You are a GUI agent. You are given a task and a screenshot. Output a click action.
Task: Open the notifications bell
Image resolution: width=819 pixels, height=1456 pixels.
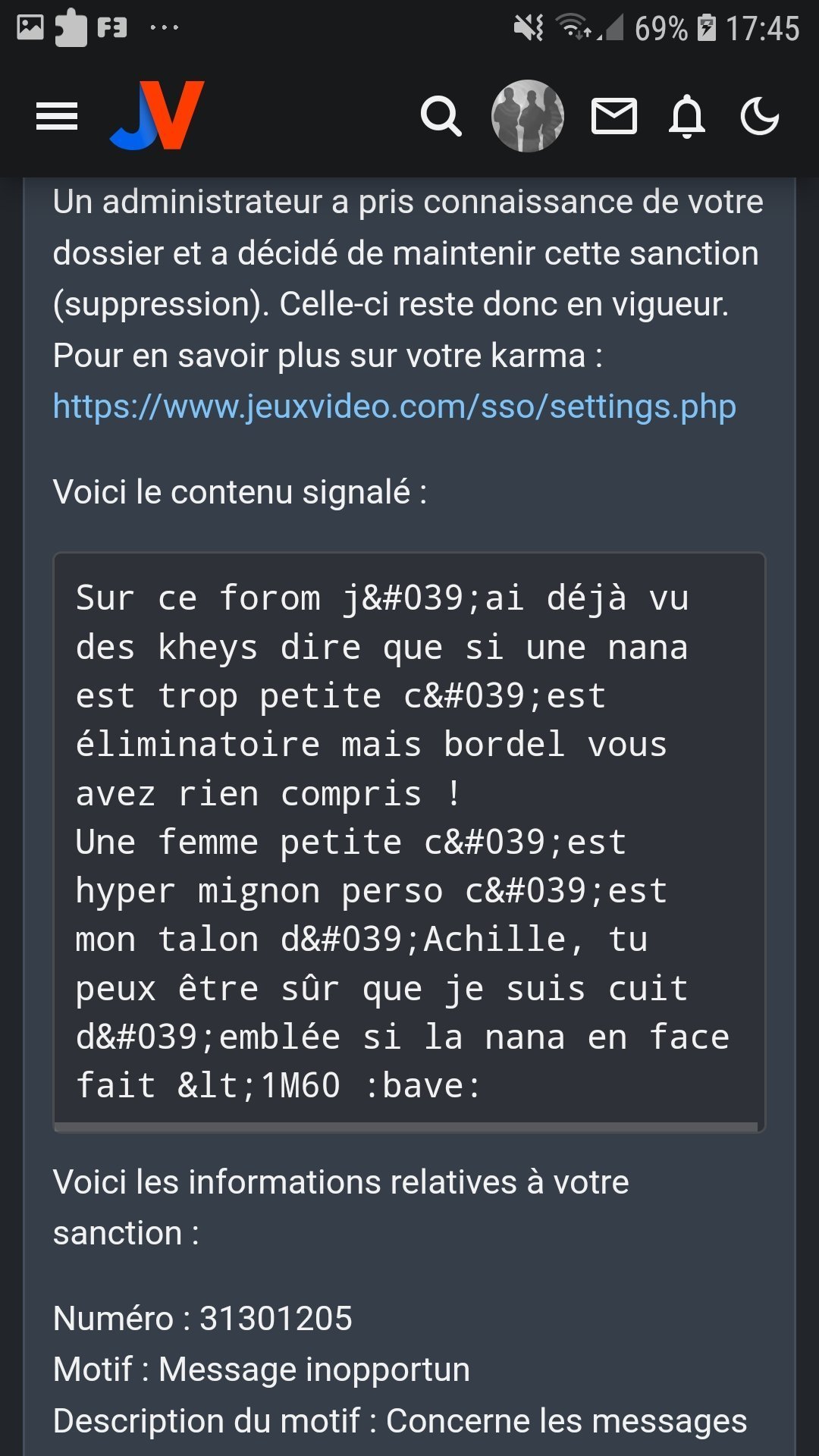(x=687, y=116)
